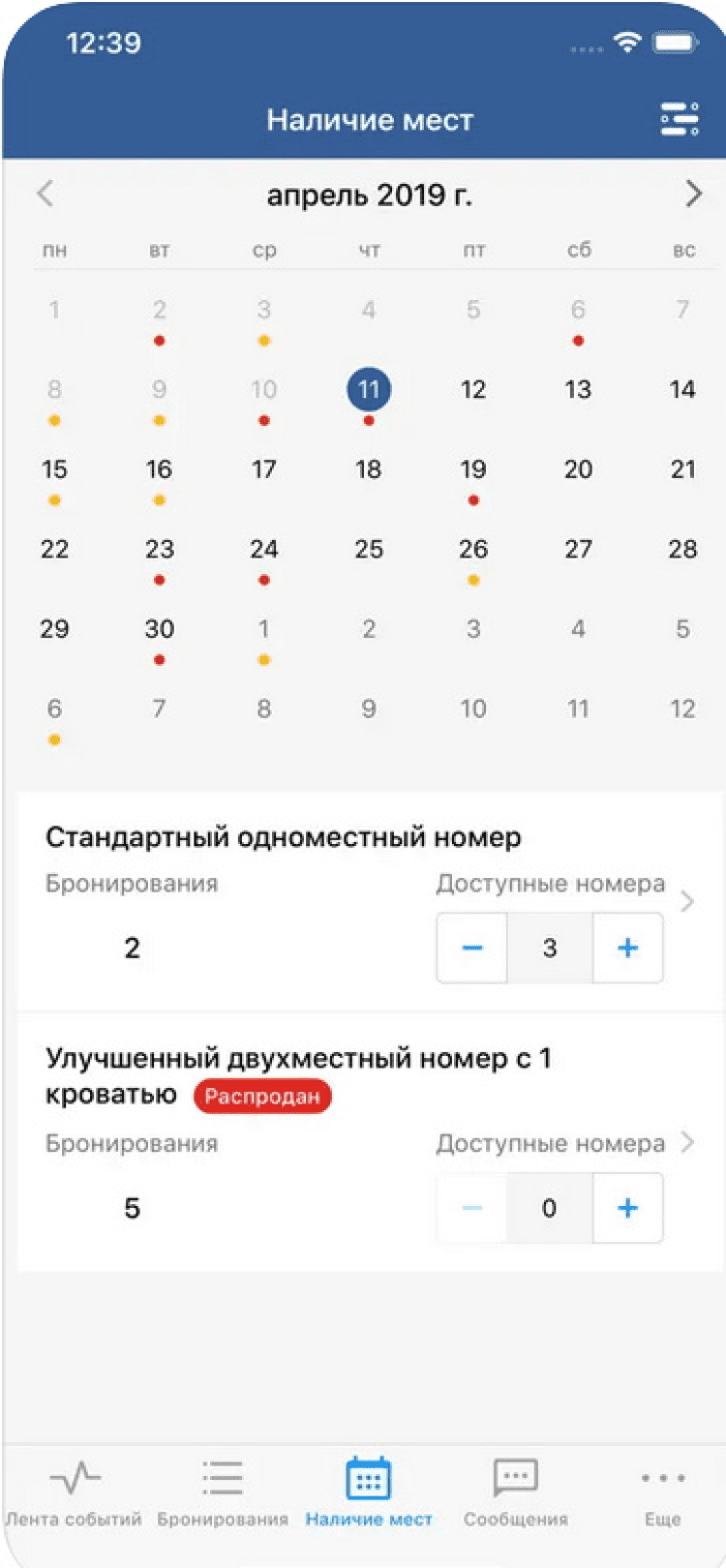The height and width of the screenshot is (1568, 726).
Task: Decrease available Стандартный одноместный номер rooms
Action: [472, 948]
